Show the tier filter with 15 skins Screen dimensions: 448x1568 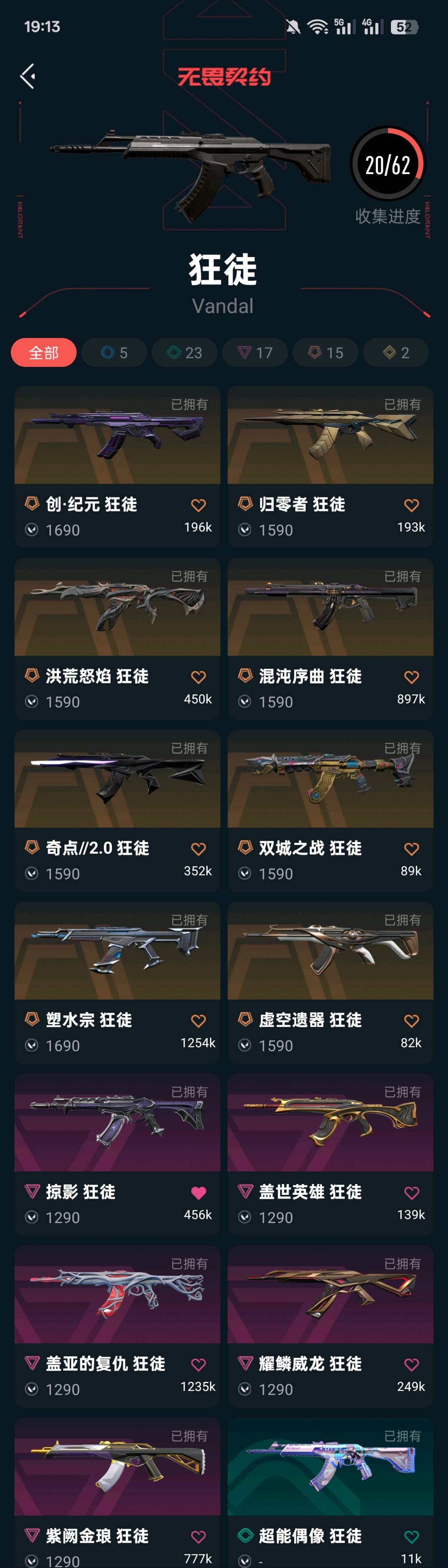[x=325, y=352]
